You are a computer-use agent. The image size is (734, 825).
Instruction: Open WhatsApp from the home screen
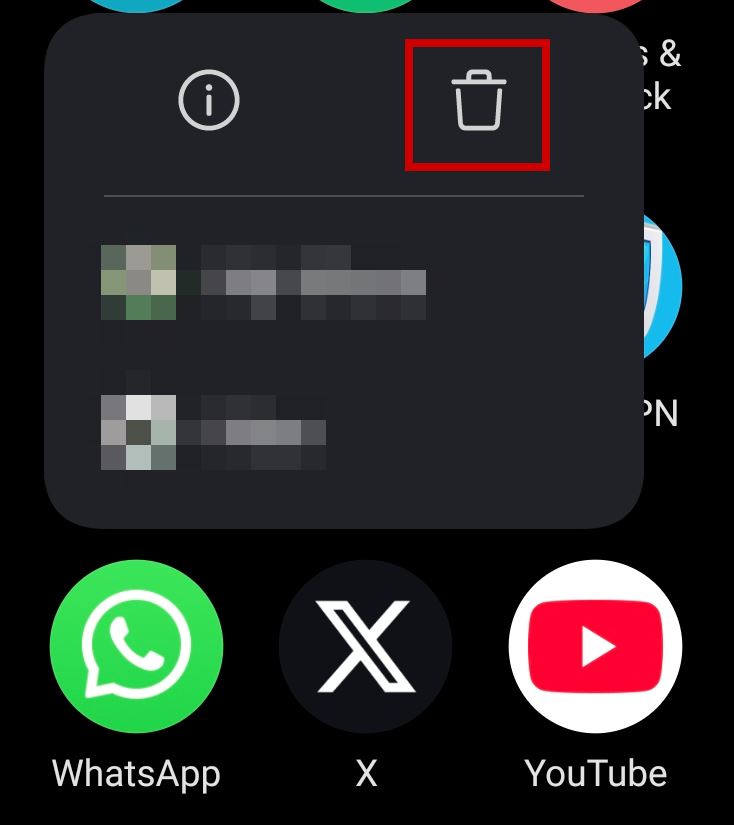tap(136, 647)
